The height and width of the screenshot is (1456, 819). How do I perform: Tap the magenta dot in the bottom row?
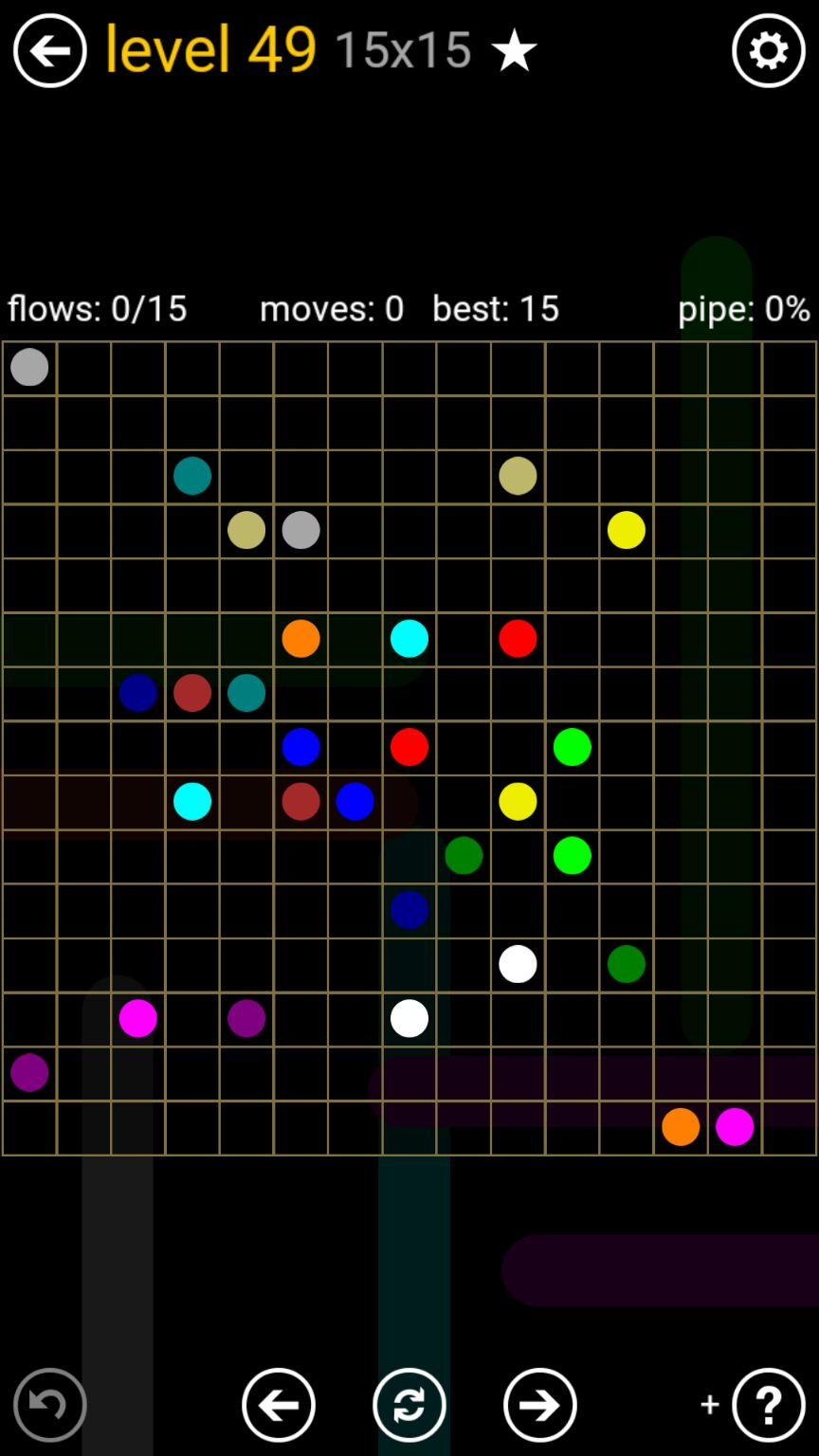coord(735,1126)
